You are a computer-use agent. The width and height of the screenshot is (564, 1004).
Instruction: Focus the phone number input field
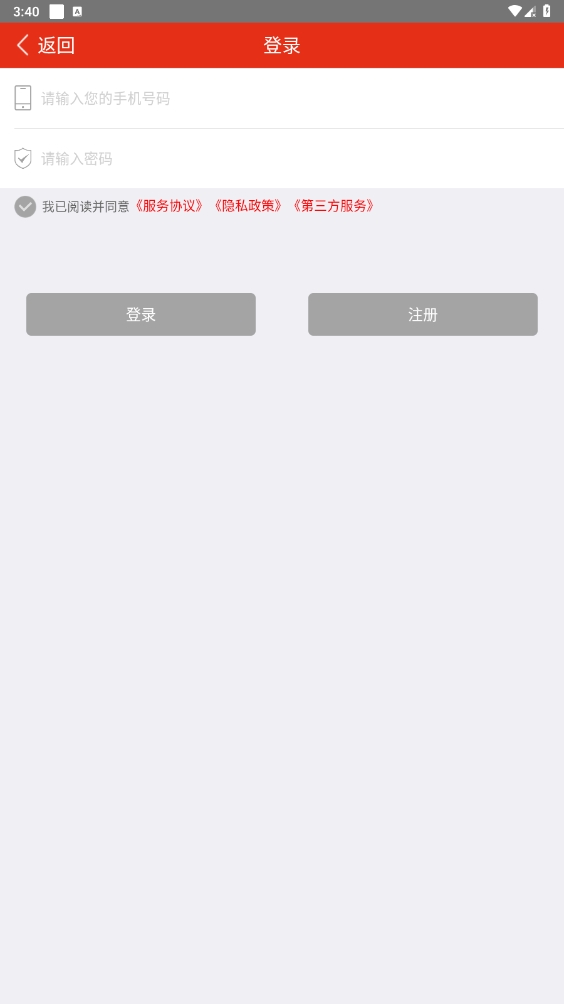click(x=282, y=98)
